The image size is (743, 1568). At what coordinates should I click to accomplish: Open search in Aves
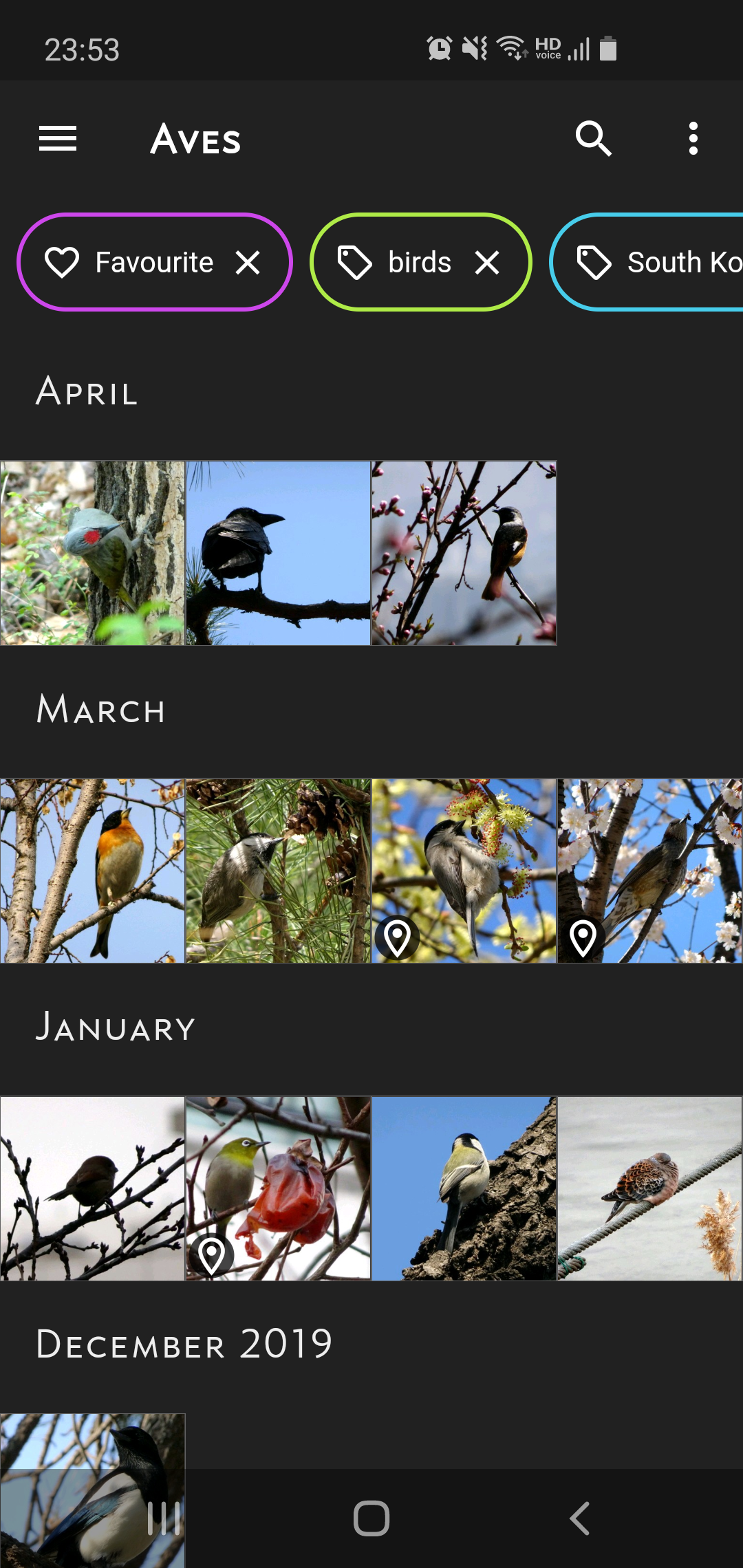[x=593, y=139]
